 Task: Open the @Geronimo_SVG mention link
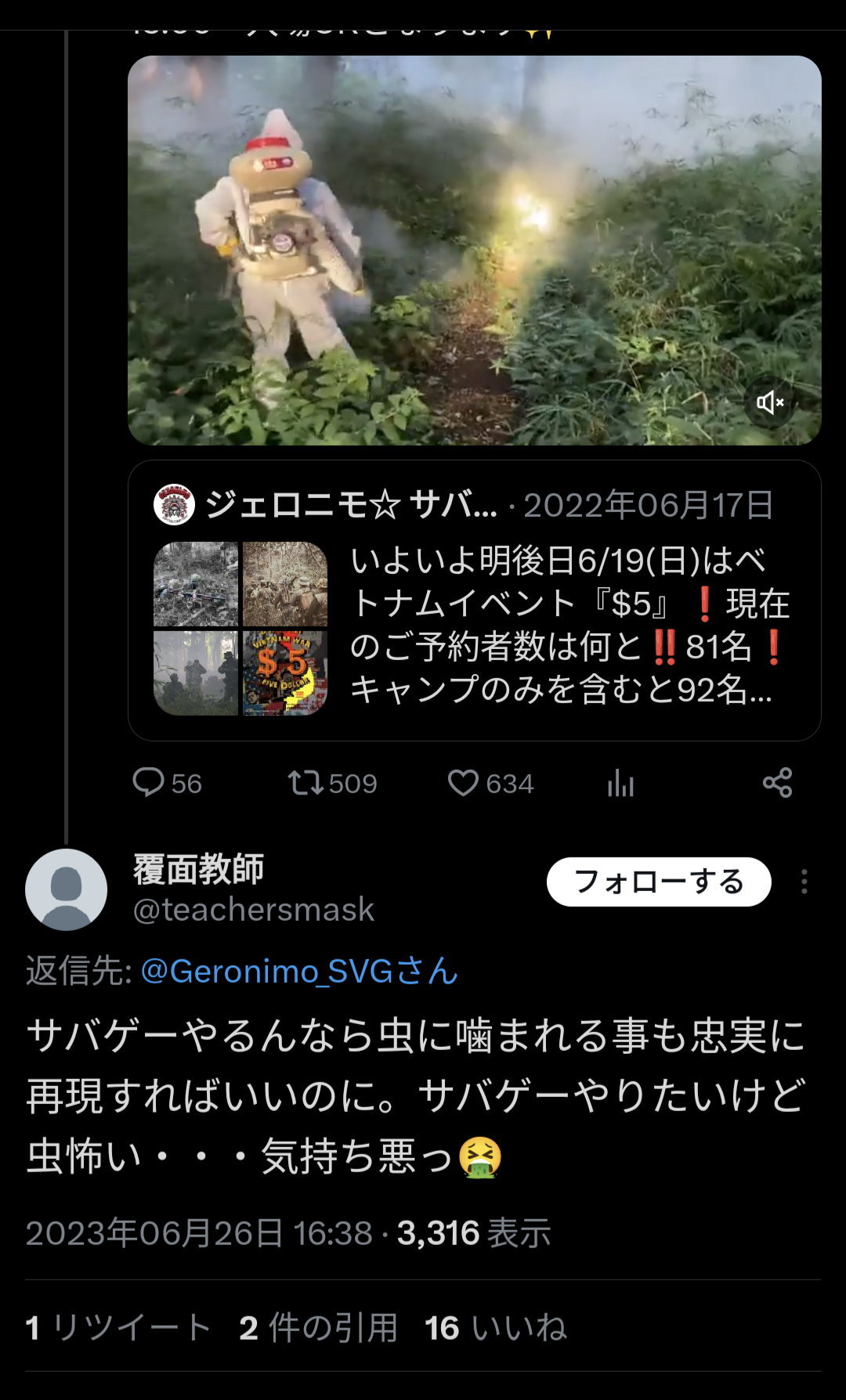(x=299, y=971)
